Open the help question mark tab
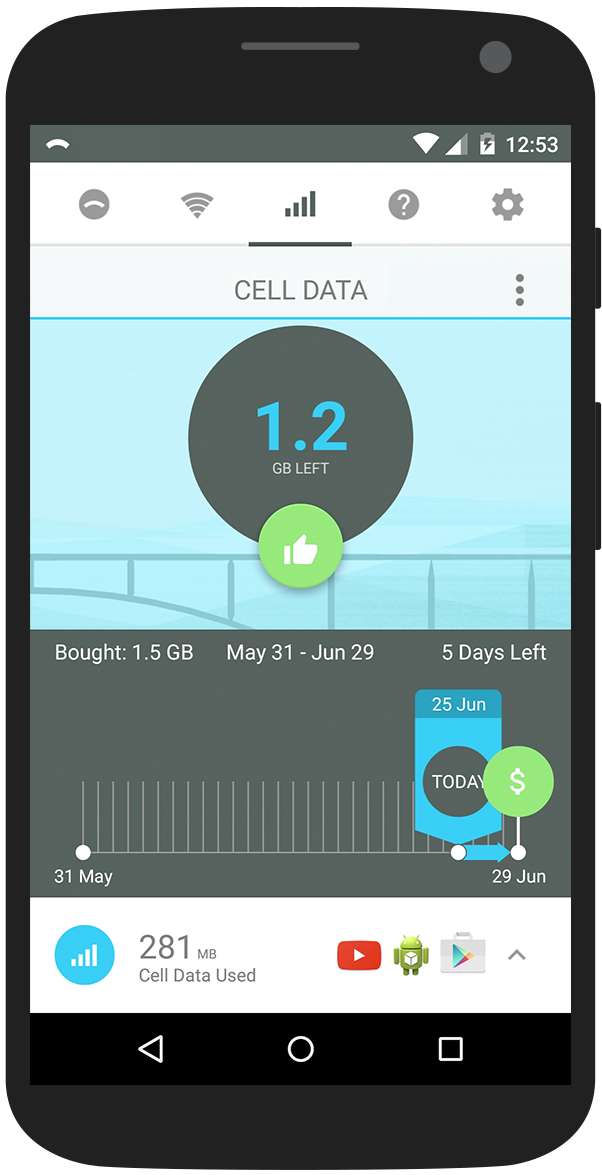 pos(403,205)
